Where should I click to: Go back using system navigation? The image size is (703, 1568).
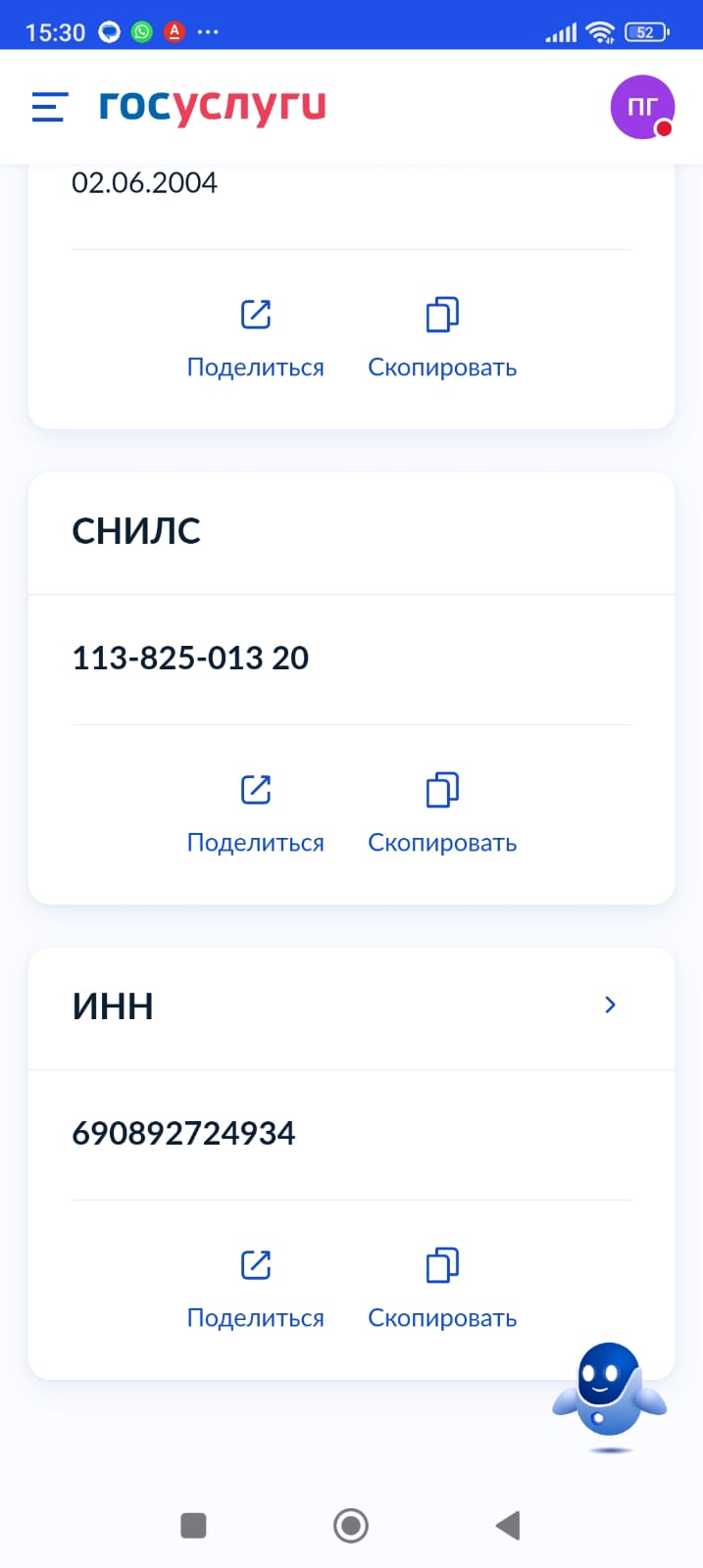pyautogui.click(x=508, y=1525)
